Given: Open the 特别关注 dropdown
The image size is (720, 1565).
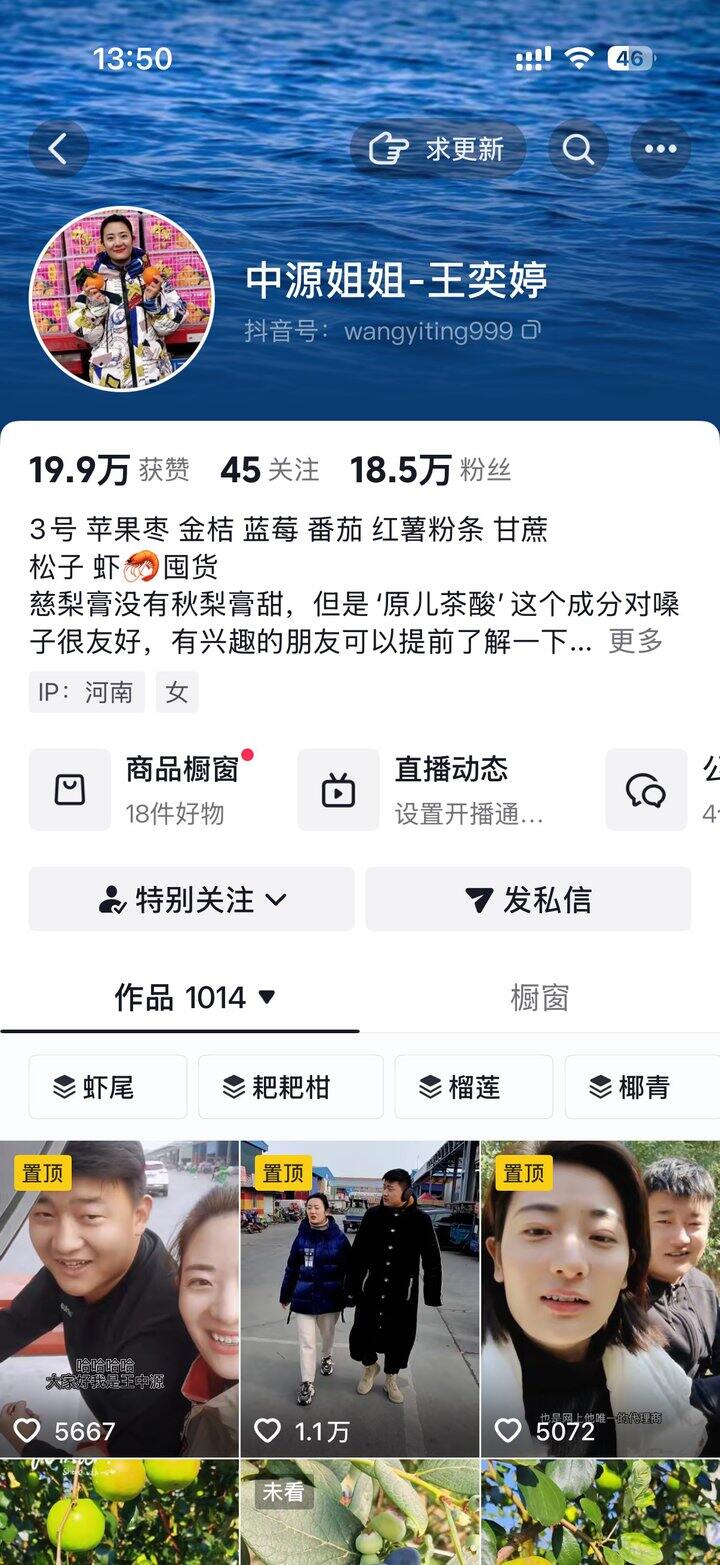Looking at the screenshot, I should (x=192, y=899).
